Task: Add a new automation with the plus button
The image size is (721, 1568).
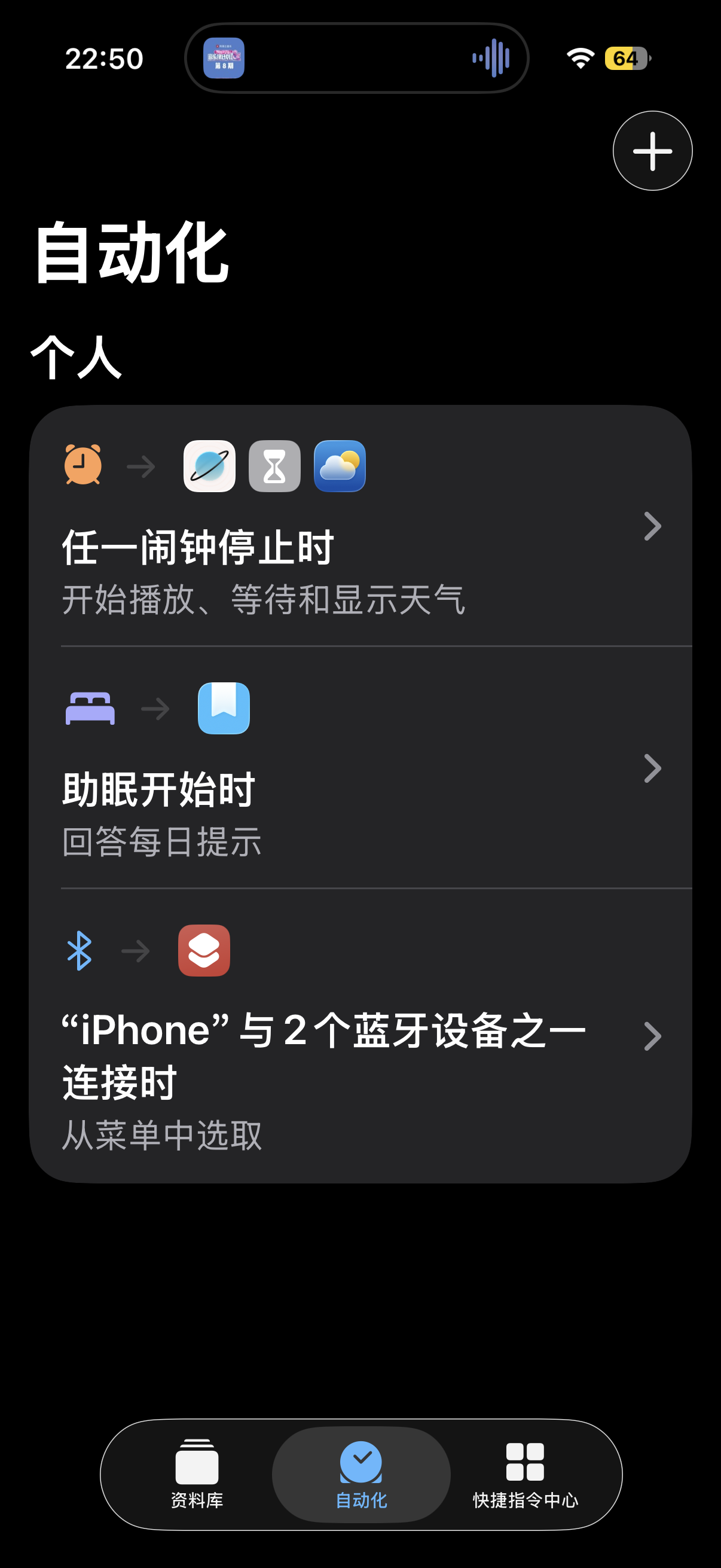Action: (652, 150)
